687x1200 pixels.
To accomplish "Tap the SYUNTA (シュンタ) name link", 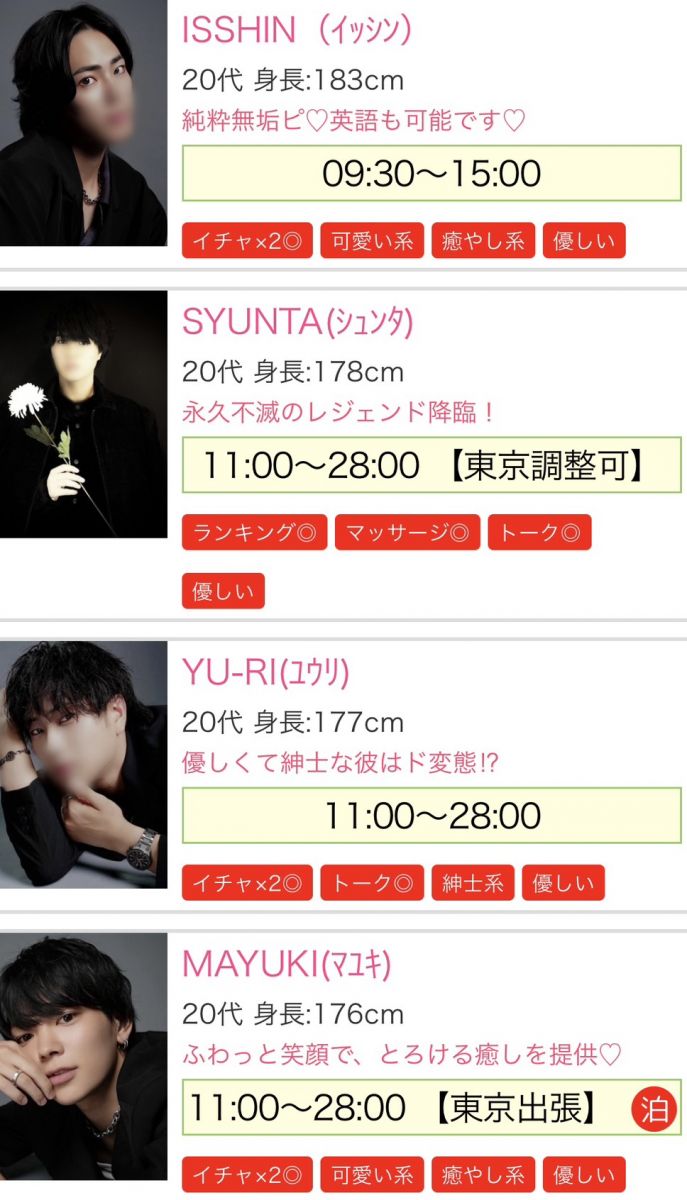I will point(297,322).
